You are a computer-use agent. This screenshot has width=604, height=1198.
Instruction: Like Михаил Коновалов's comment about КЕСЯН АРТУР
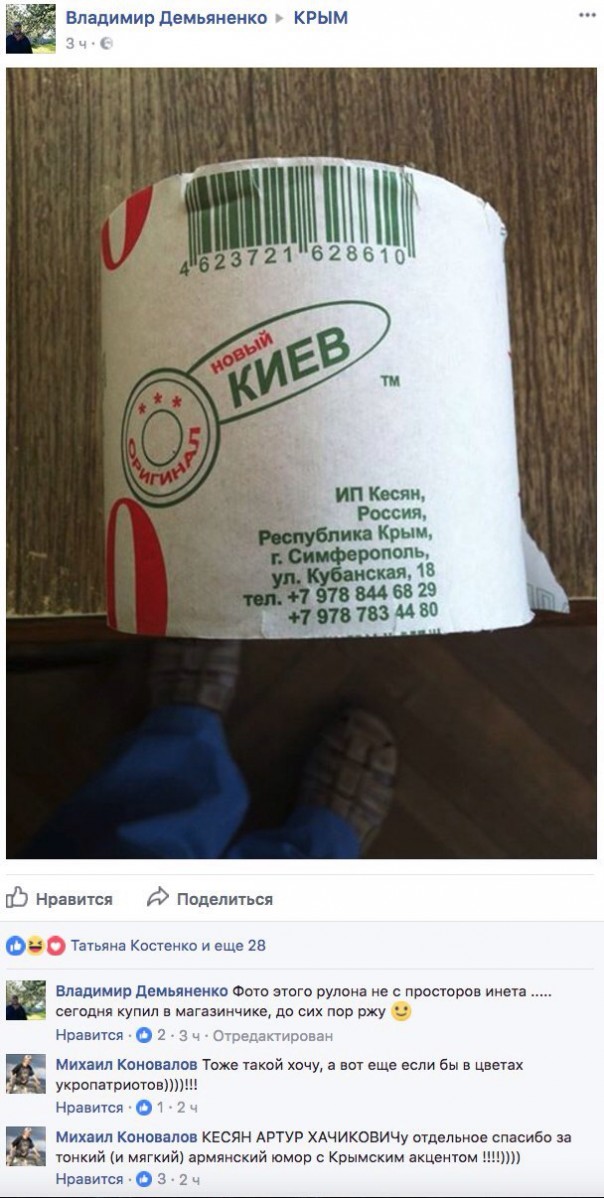point(88,1180)
